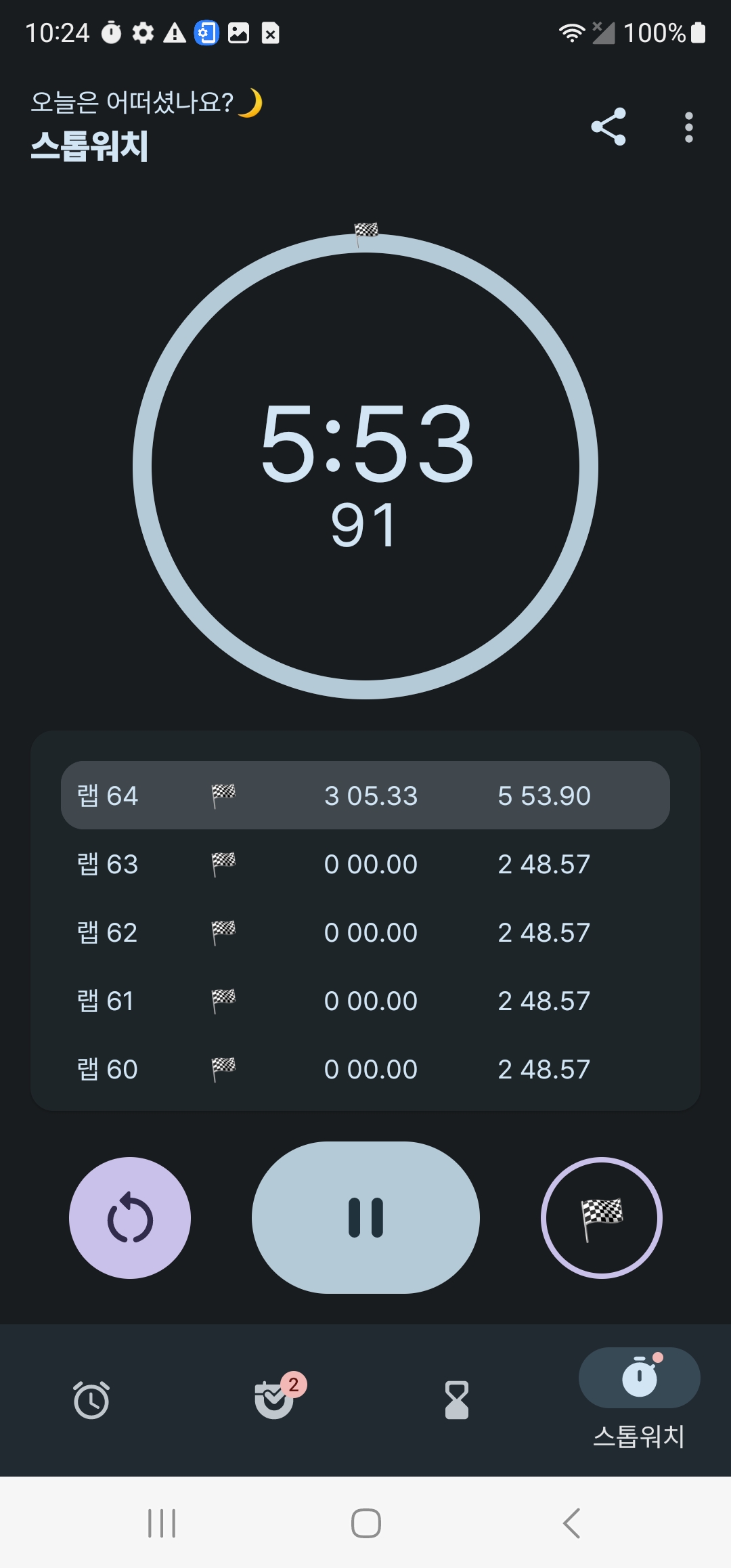Screen dimensions: 731x1568
Task: Record a new lap with flag button
Action: pos(602,1217)
